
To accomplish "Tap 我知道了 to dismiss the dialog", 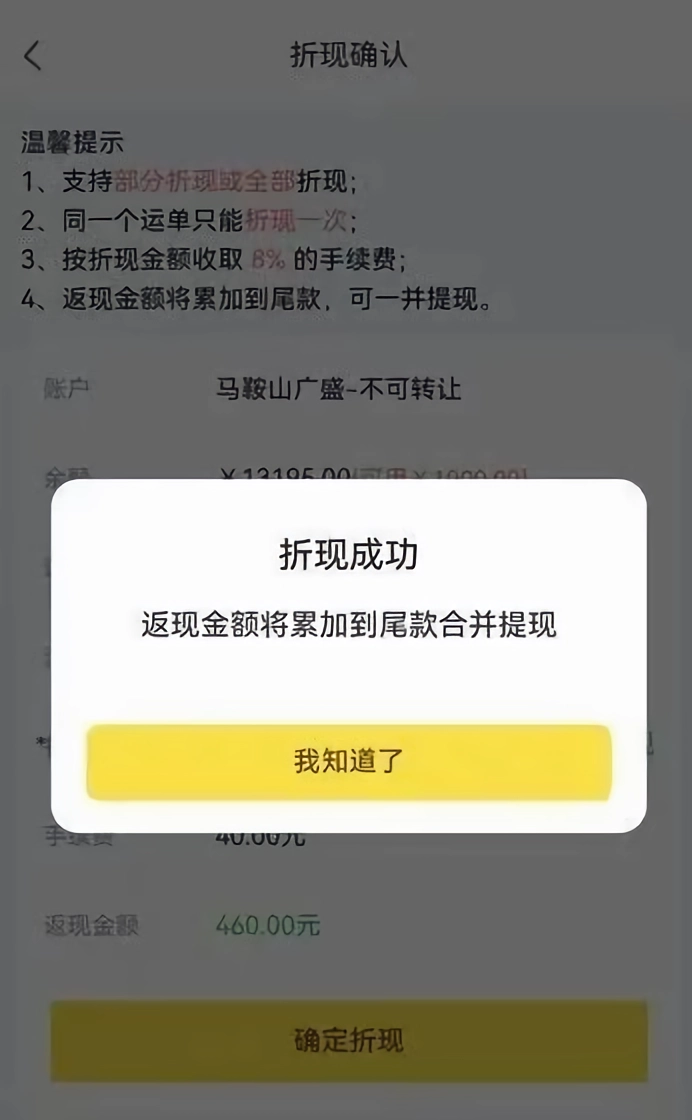I will click(348, 762).
